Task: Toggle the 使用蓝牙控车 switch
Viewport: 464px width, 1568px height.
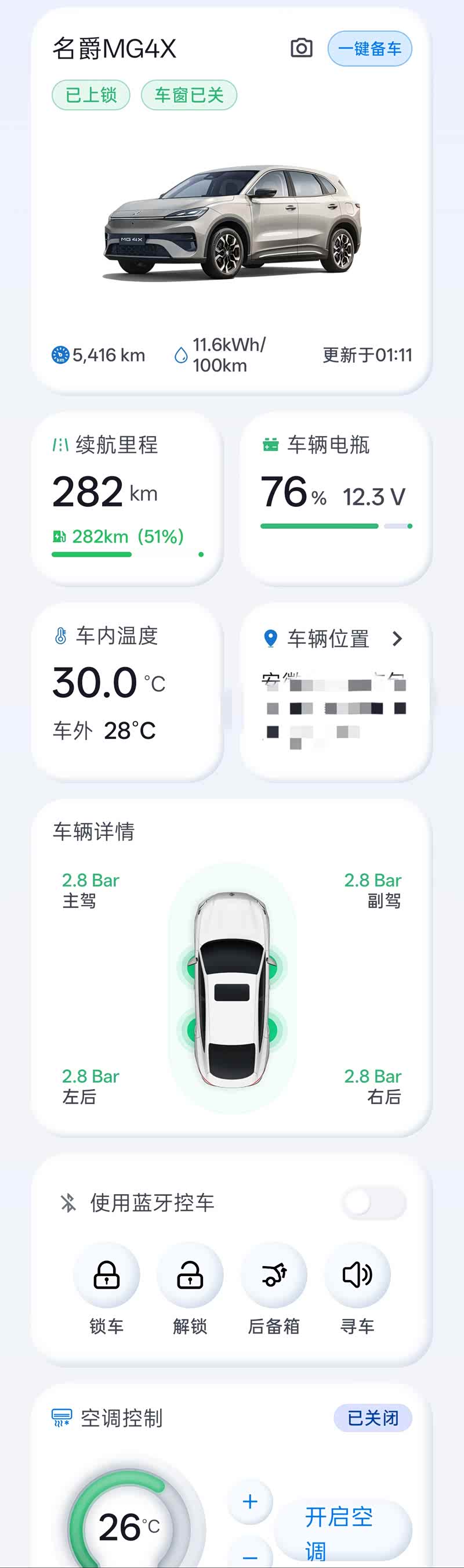Action: (x=374, y=1202)
